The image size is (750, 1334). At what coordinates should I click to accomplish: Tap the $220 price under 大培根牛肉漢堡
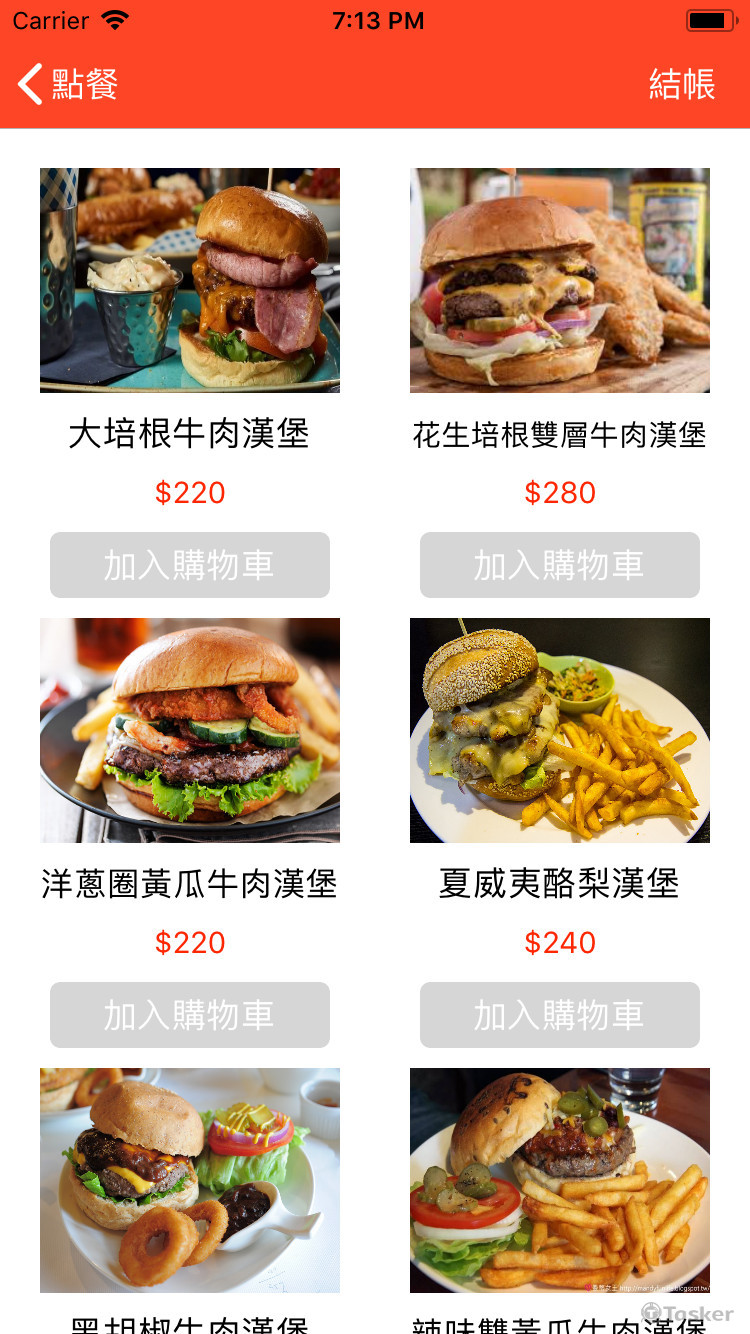[x=189, y=492]
